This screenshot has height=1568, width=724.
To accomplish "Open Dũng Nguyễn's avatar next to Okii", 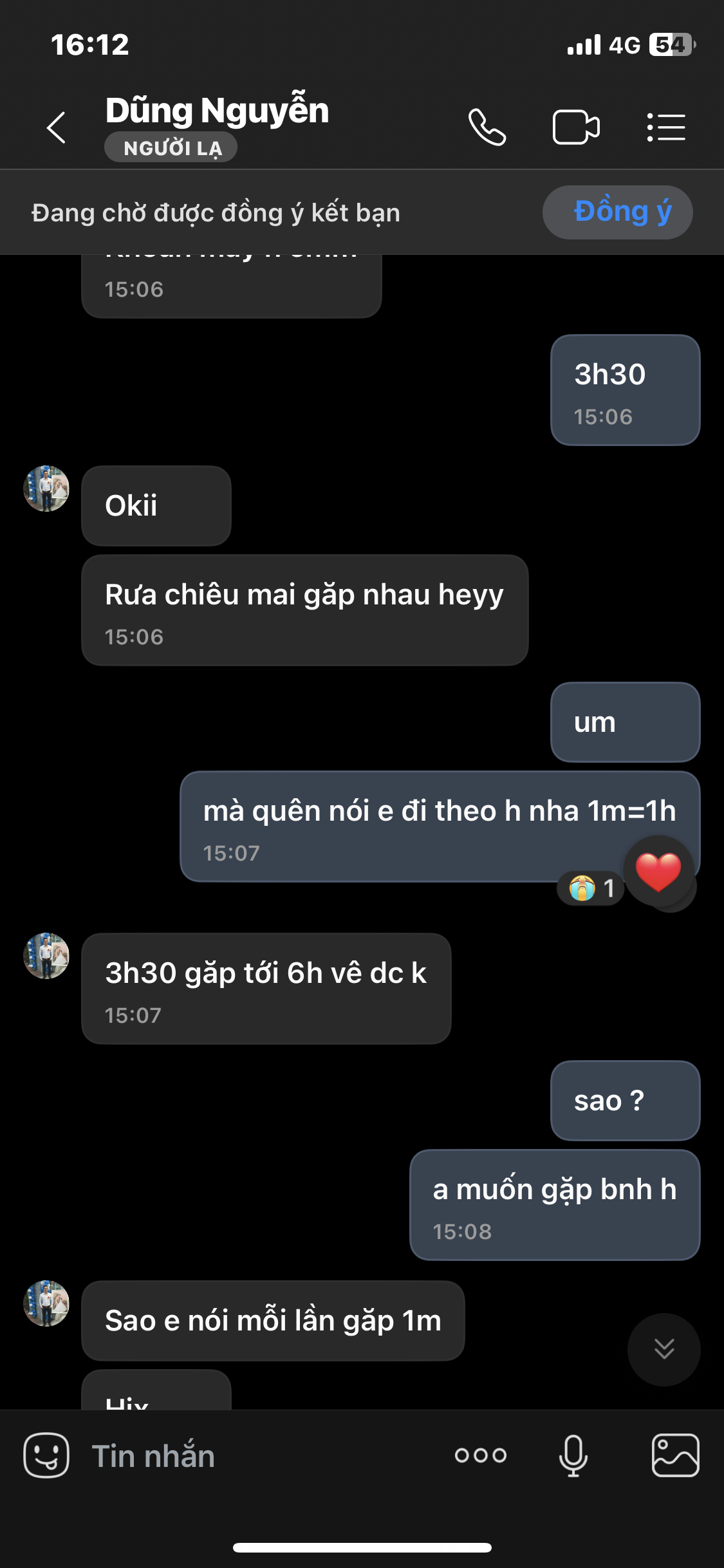I will pyautogui.click(x=46, y=489).
